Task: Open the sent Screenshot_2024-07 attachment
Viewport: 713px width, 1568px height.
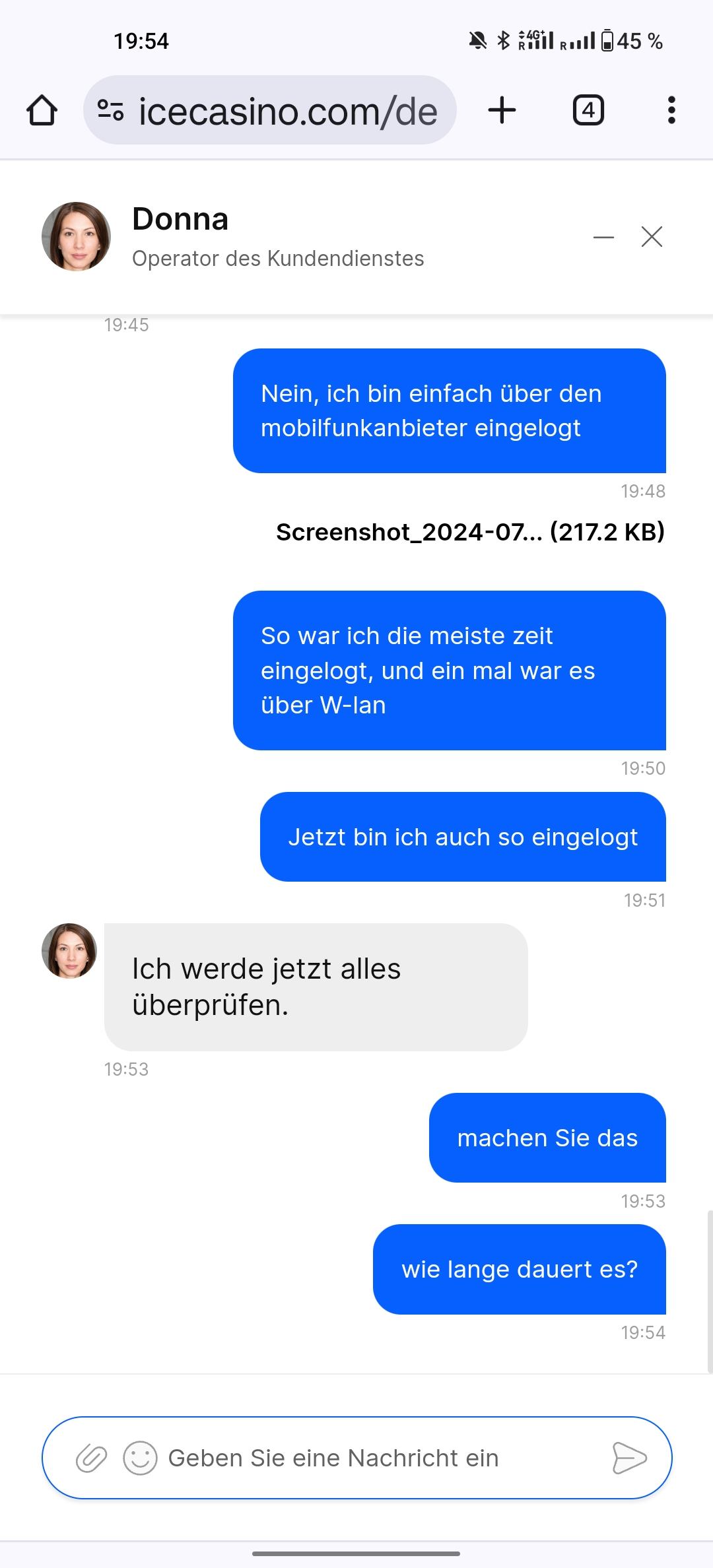Action: [470, 532]
